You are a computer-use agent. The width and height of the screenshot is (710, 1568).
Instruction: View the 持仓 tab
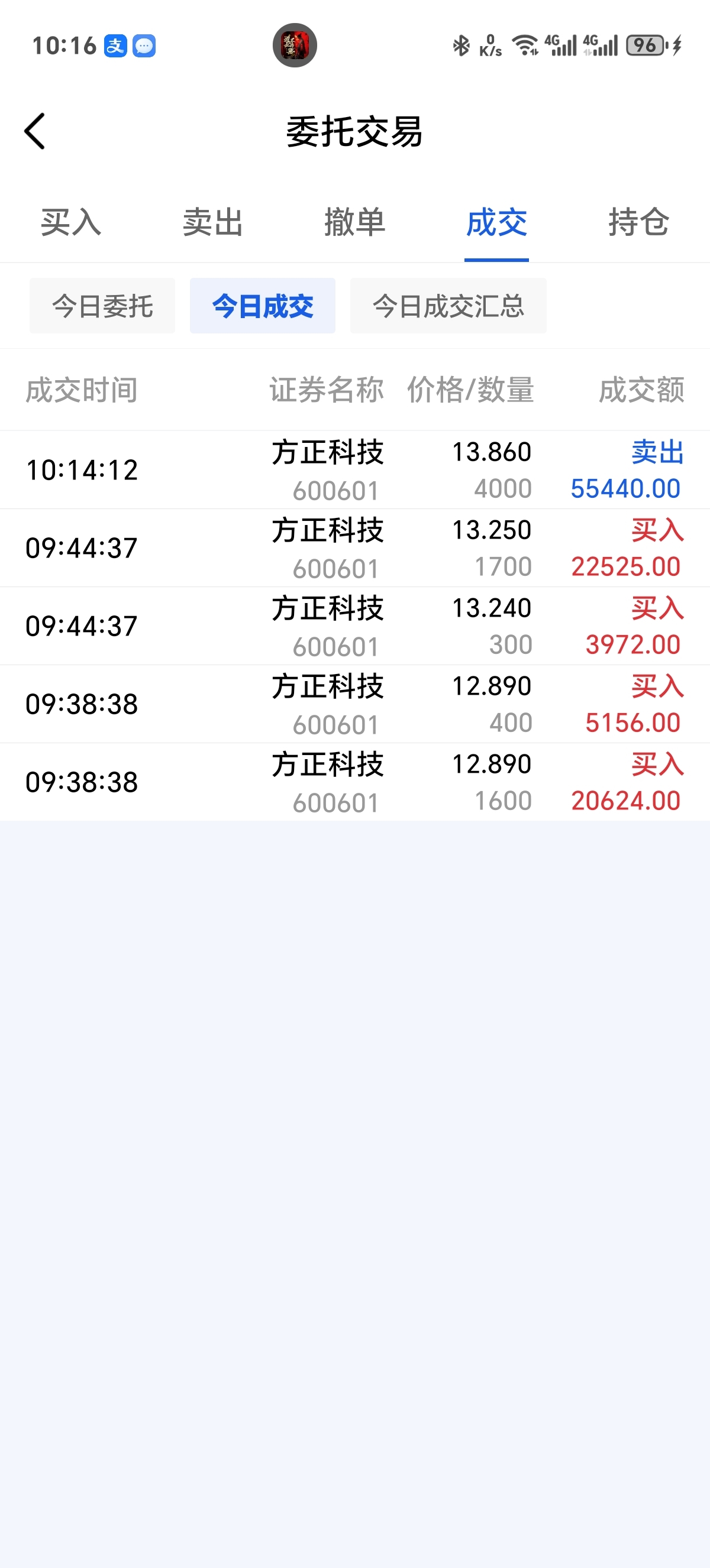point(638,222)
